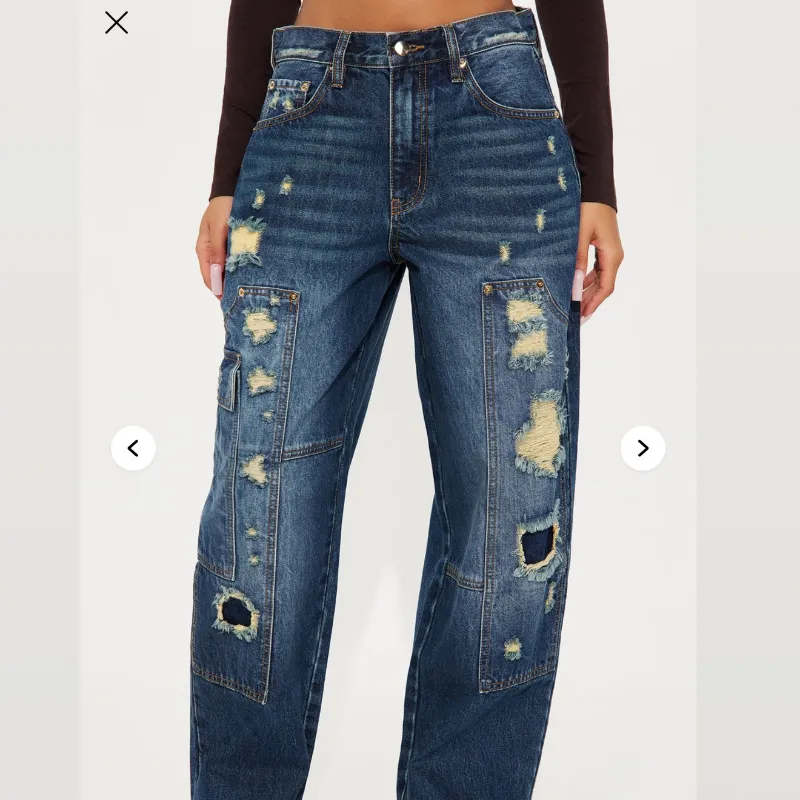Close the full-screen image viewer

pyautogui.click(x=117, y=22)
